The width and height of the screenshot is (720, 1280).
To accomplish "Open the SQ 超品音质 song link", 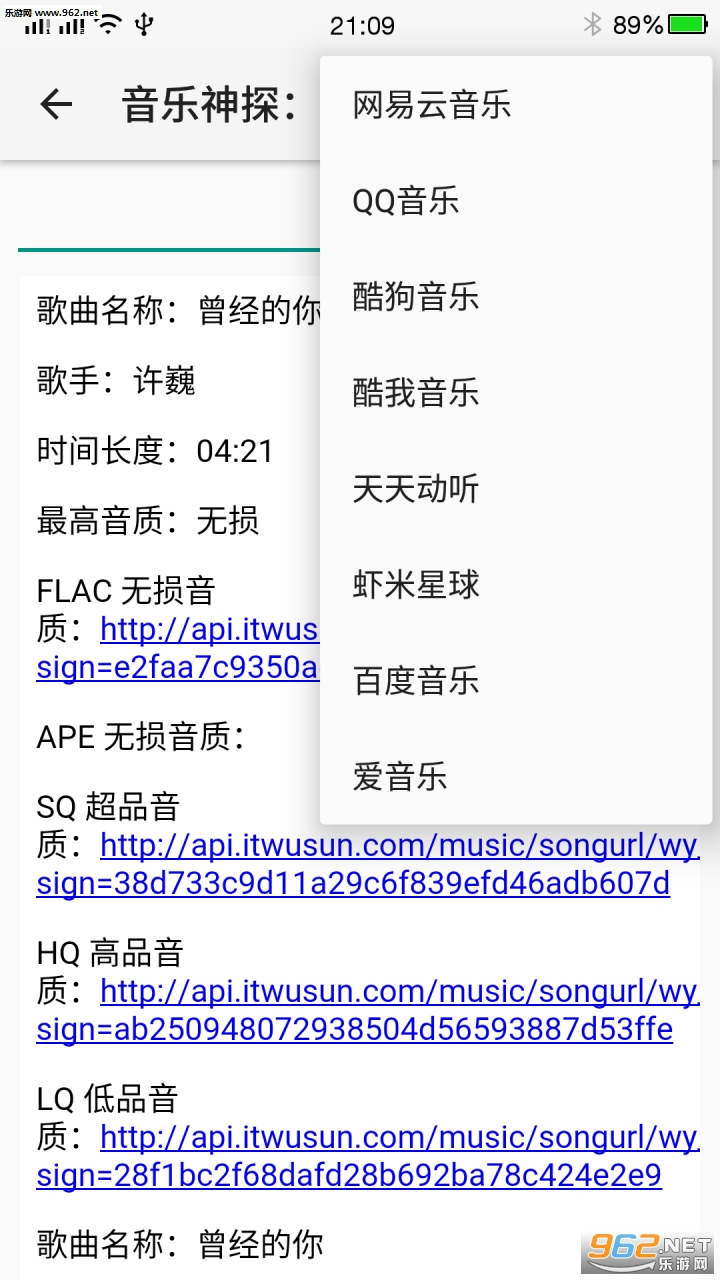I will (x=398, y=847).
